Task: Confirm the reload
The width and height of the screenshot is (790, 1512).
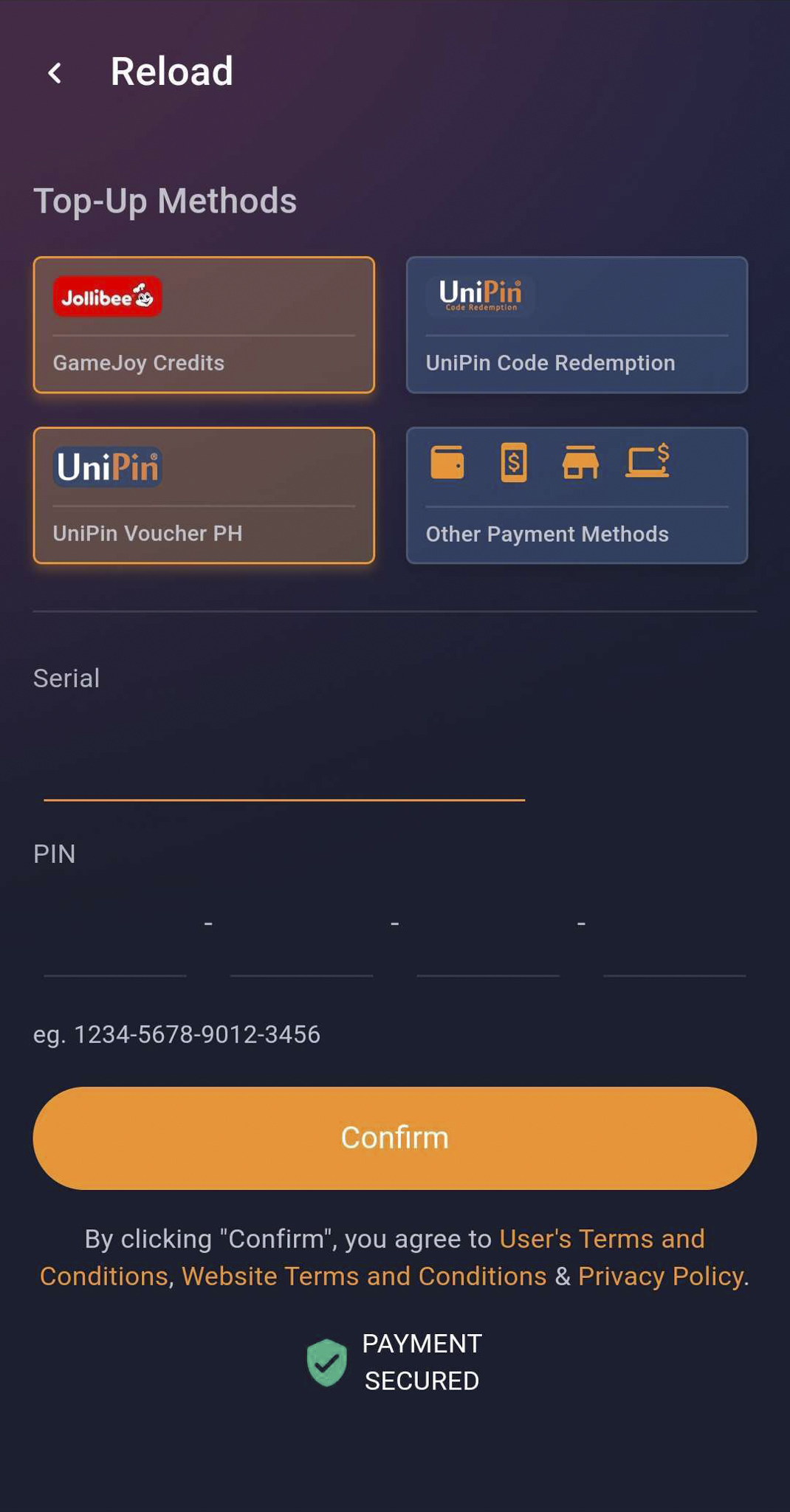Action: (x=395, y=1138)
